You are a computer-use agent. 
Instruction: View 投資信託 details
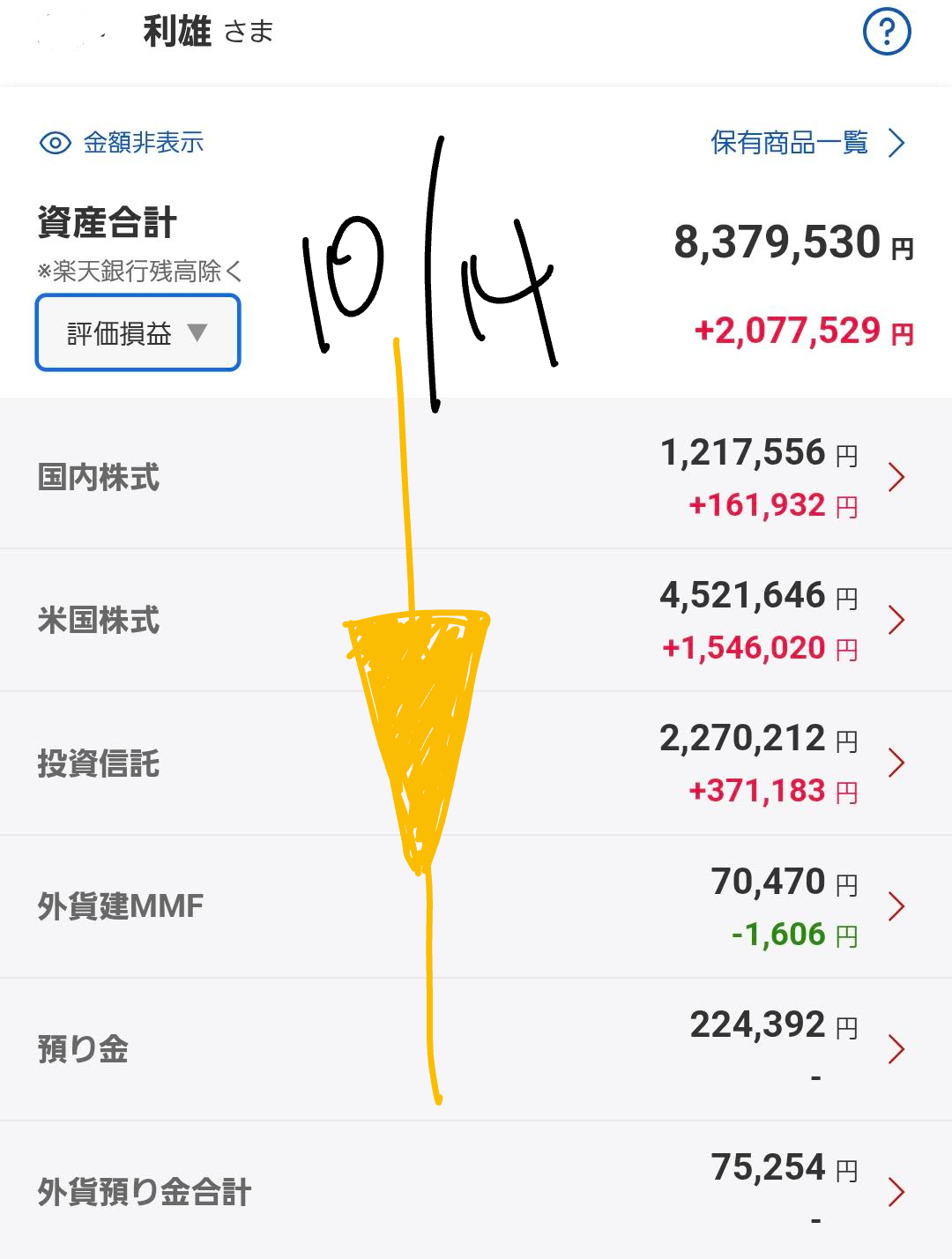[476, 764]
